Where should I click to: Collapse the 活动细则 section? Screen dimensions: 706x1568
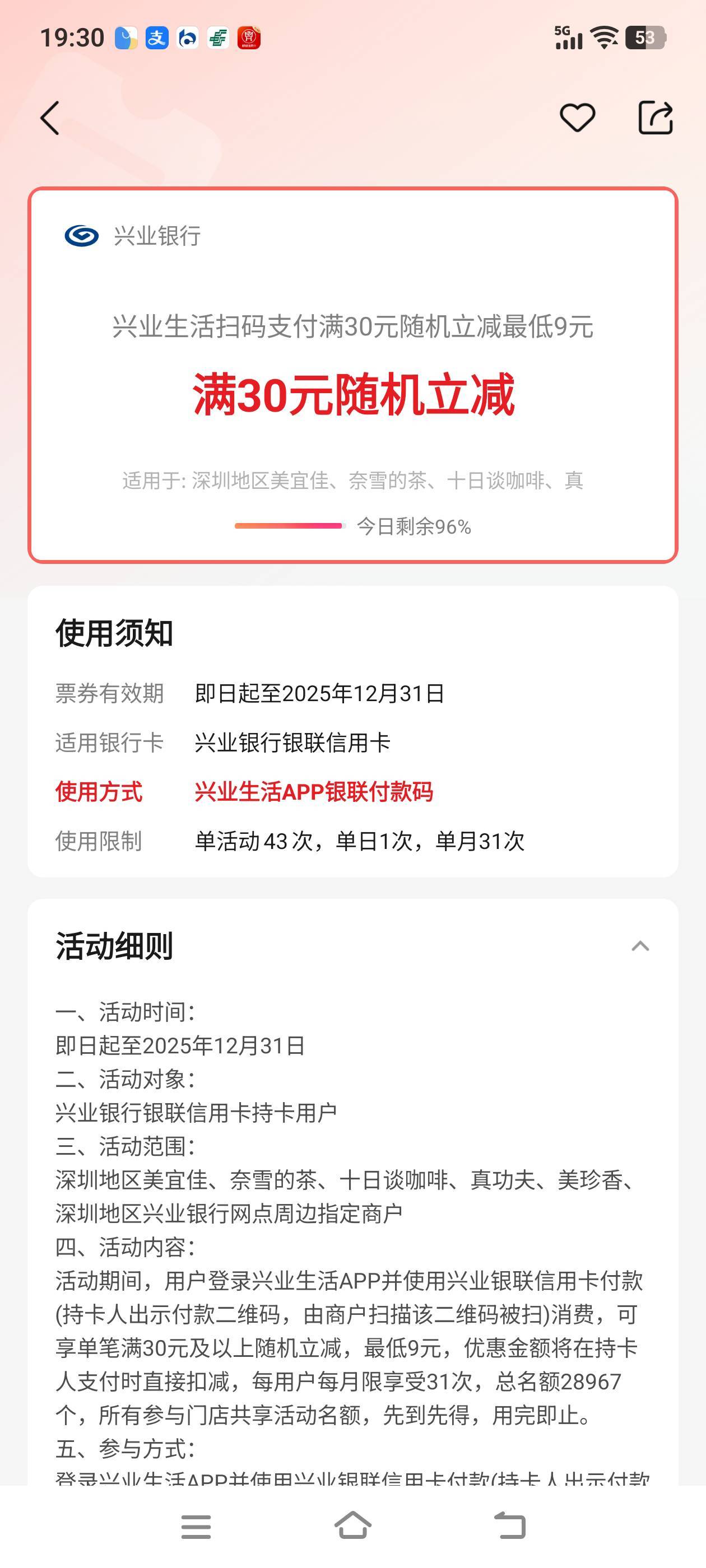coord(640,946)
